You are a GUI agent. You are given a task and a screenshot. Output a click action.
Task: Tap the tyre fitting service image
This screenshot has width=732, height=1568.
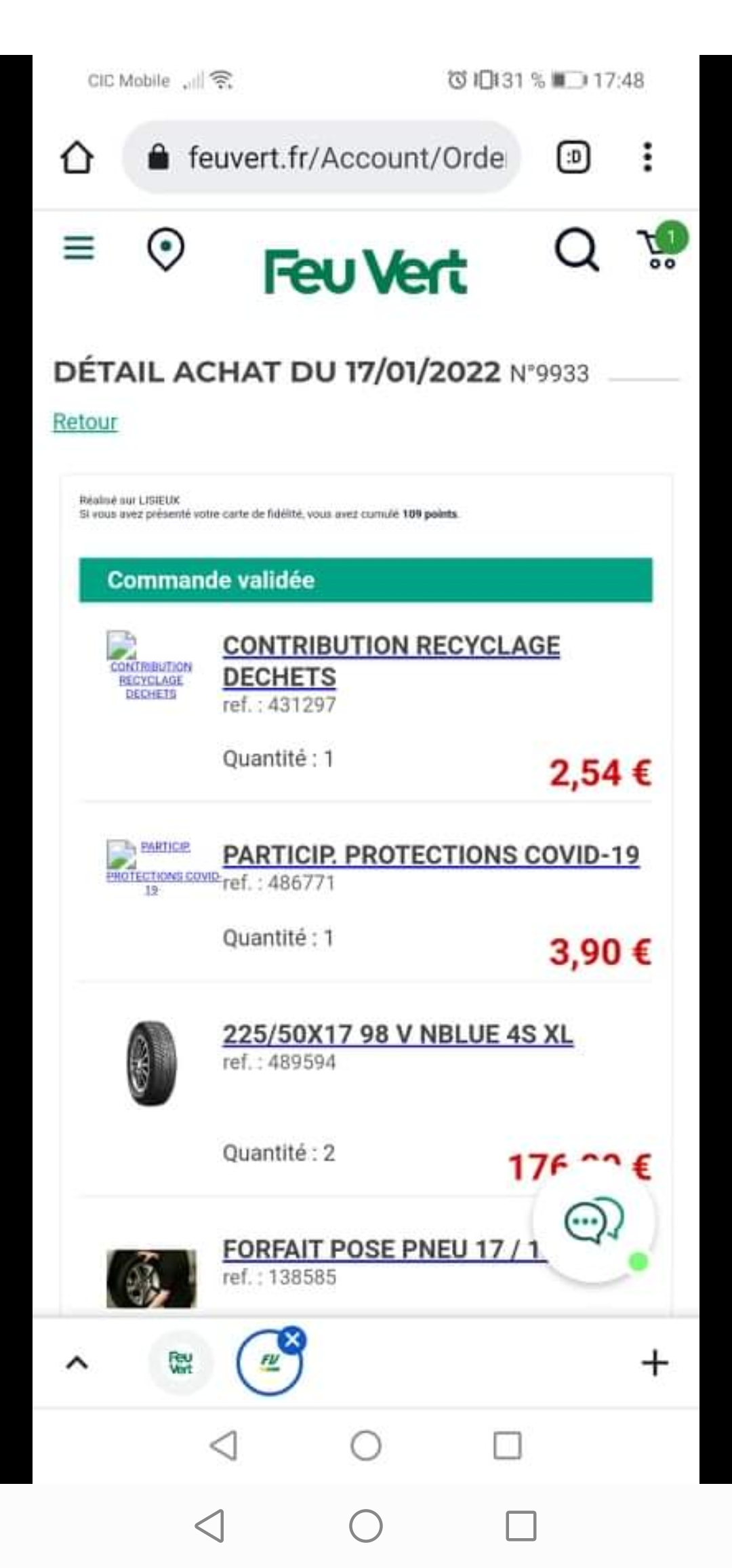(x=152, y=1278)
